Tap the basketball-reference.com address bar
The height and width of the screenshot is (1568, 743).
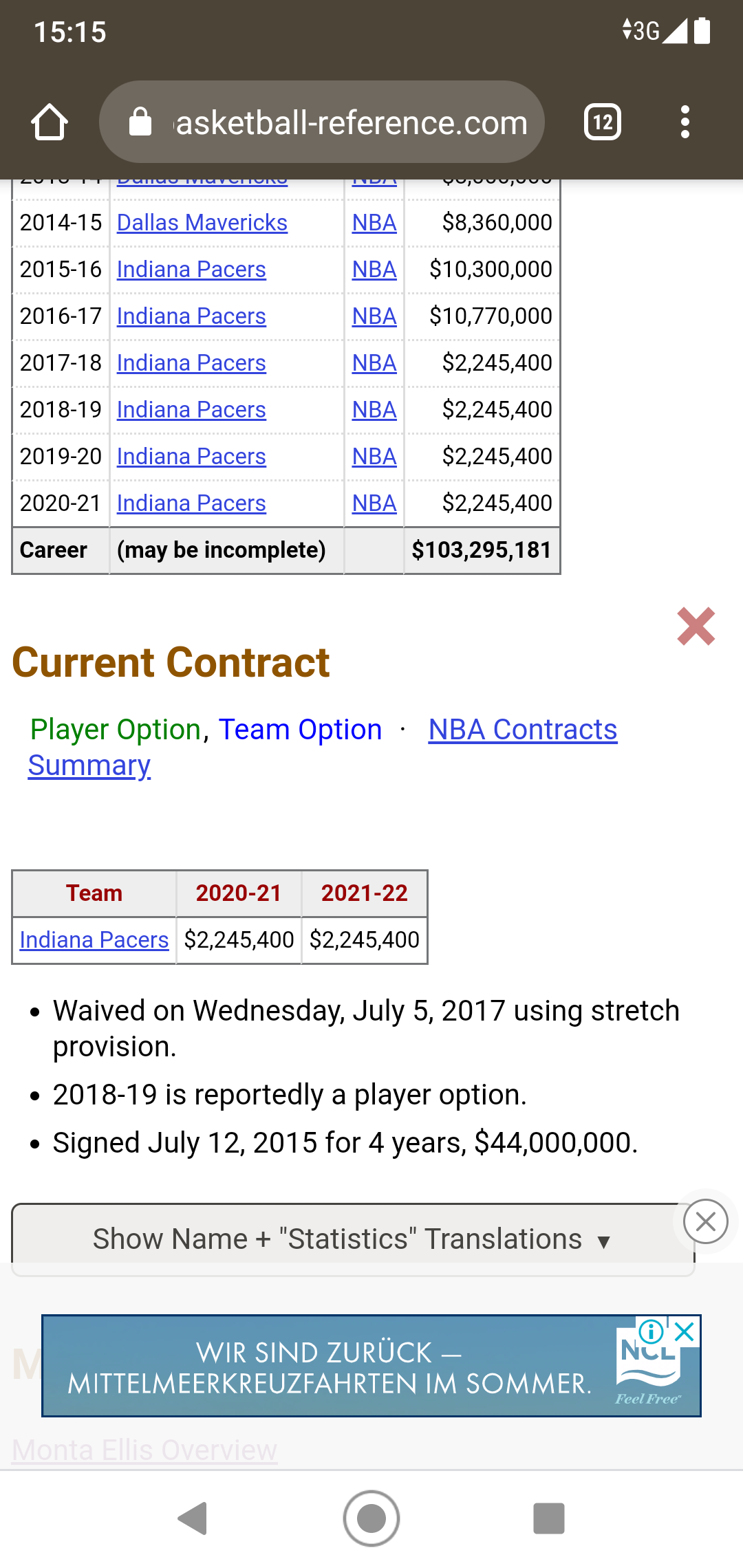[322, 122]
